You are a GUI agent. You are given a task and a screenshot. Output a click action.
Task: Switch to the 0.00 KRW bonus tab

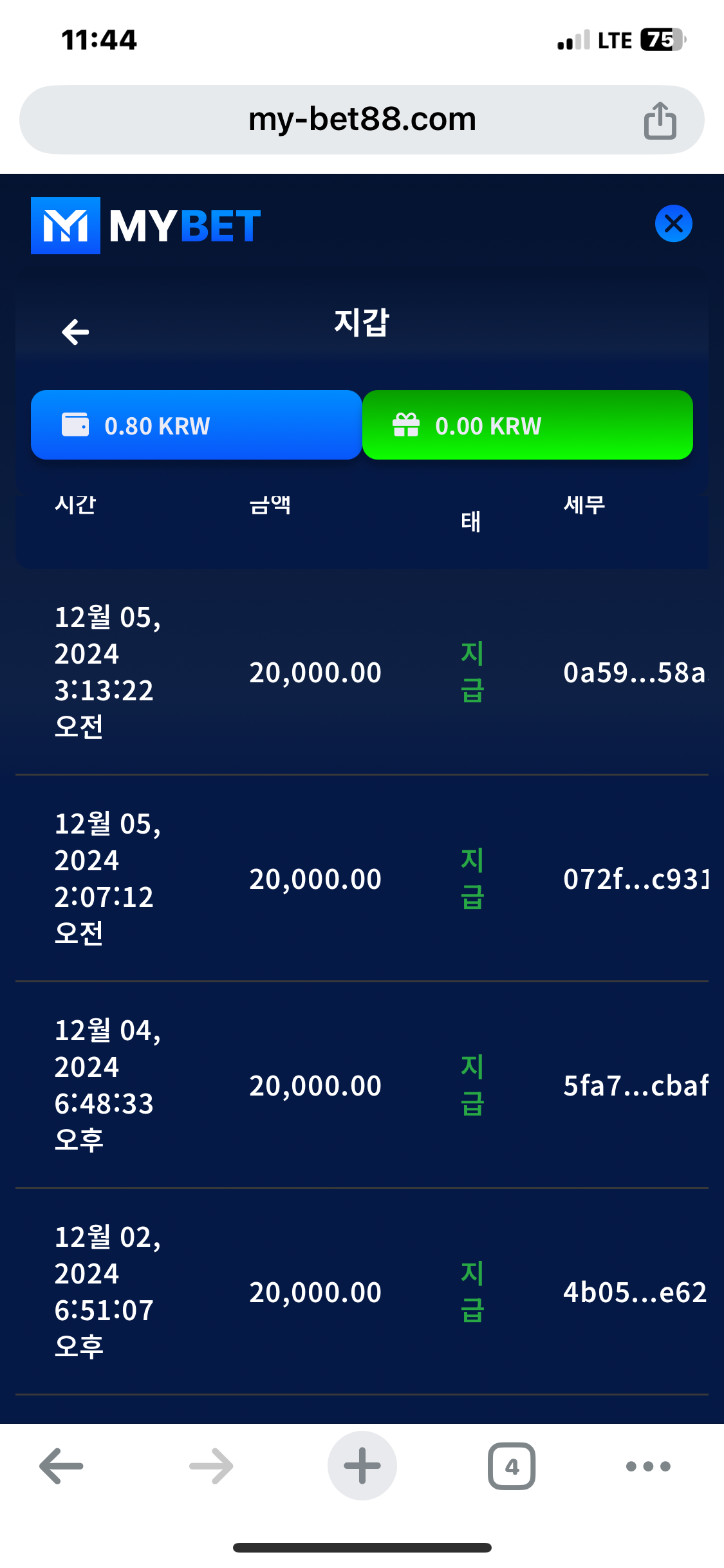click(528, 425)
